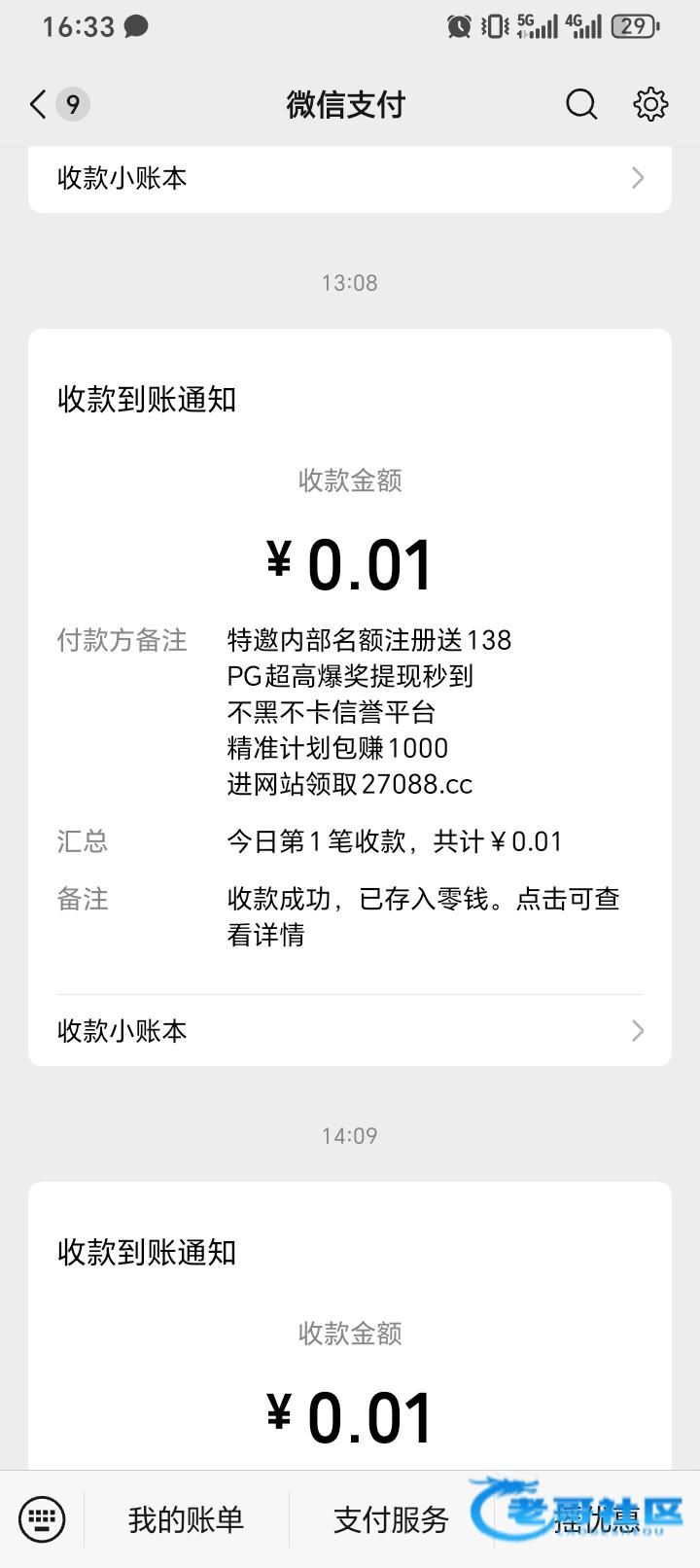Go back to the chat list

39,104
